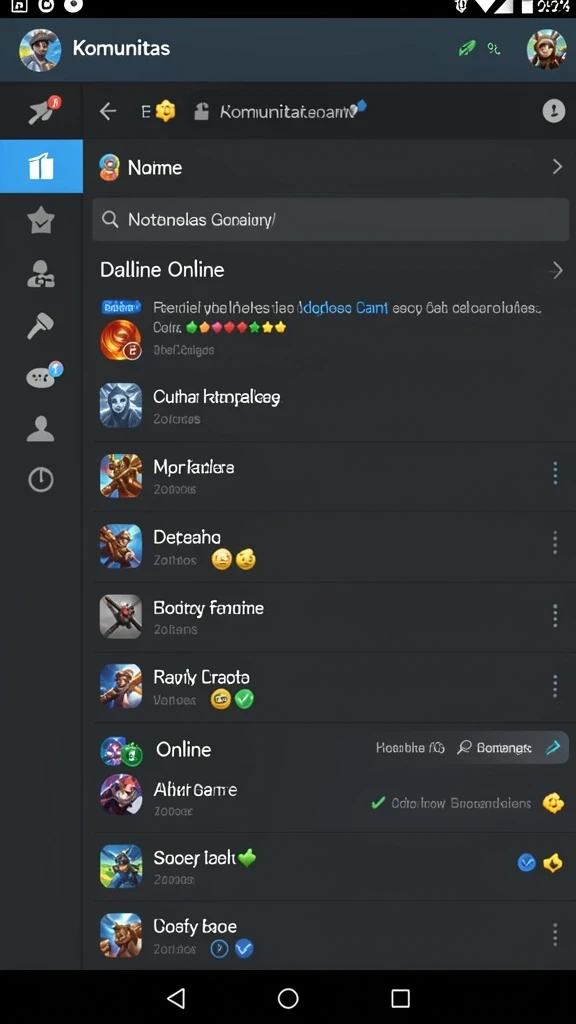Screen dimensions: 576x1024
Task: Open the Deteaho list row
Action: click(x=330, y=547)
